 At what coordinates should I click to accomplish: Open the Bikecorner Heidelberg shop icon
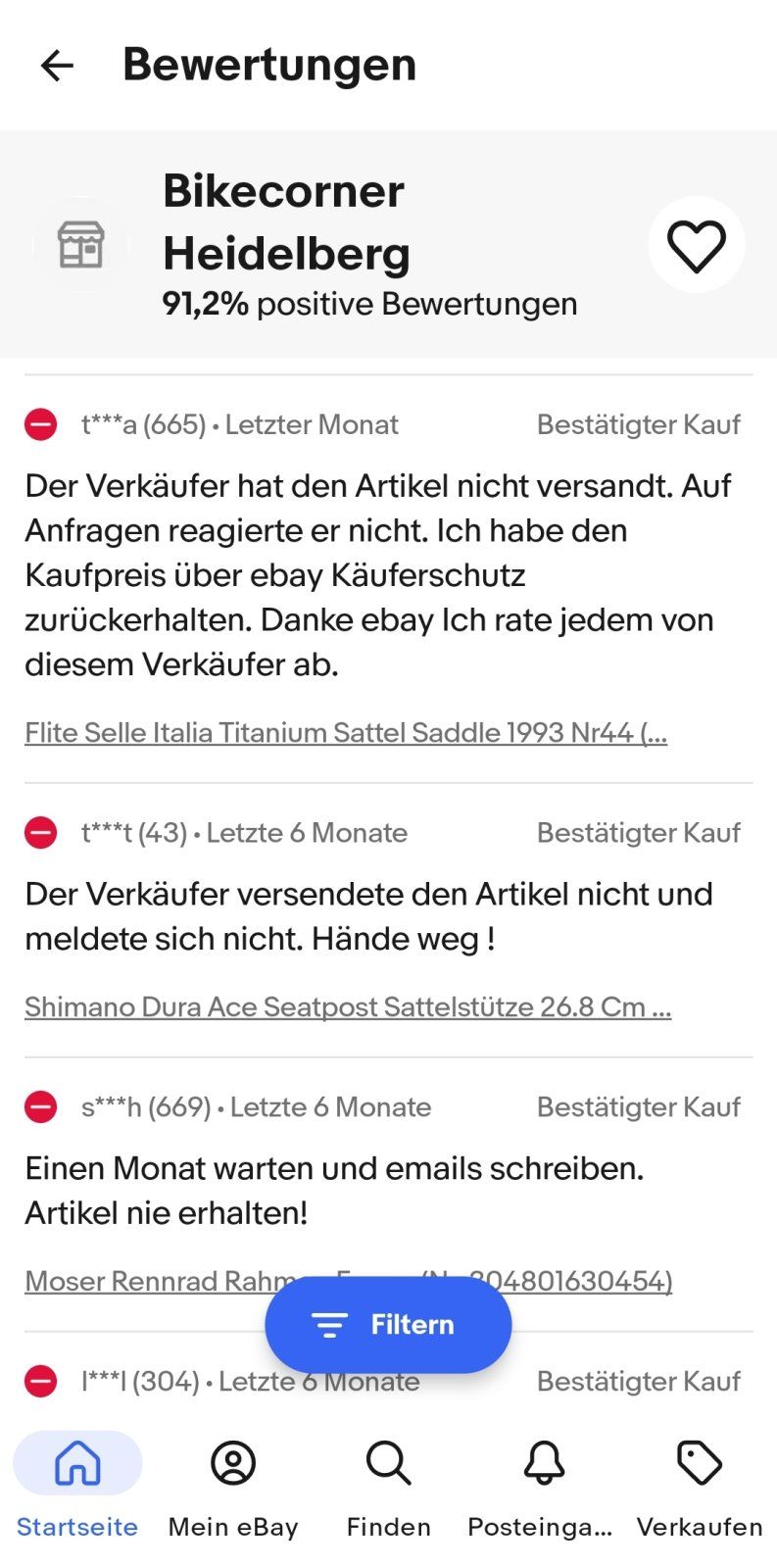coord(81,245)
